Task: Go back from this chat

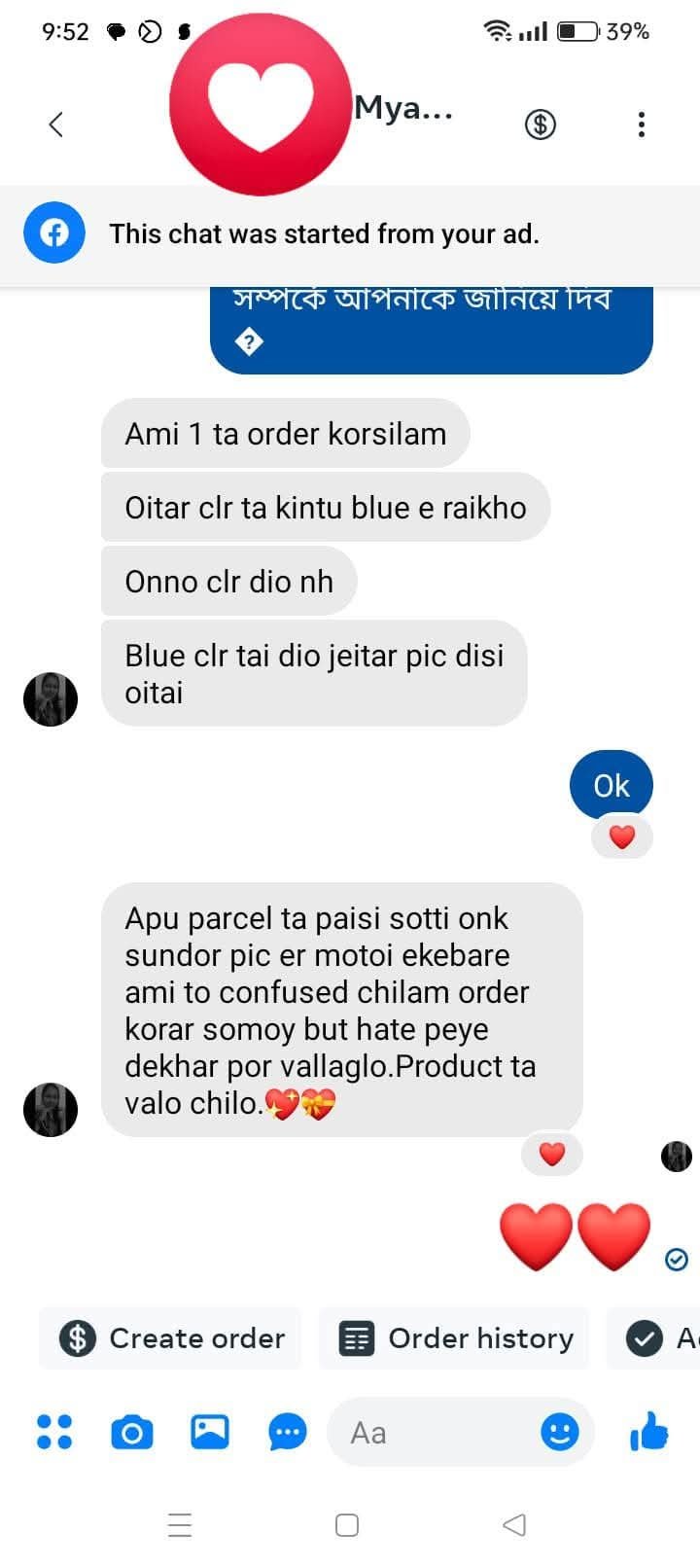Action: 56,125
